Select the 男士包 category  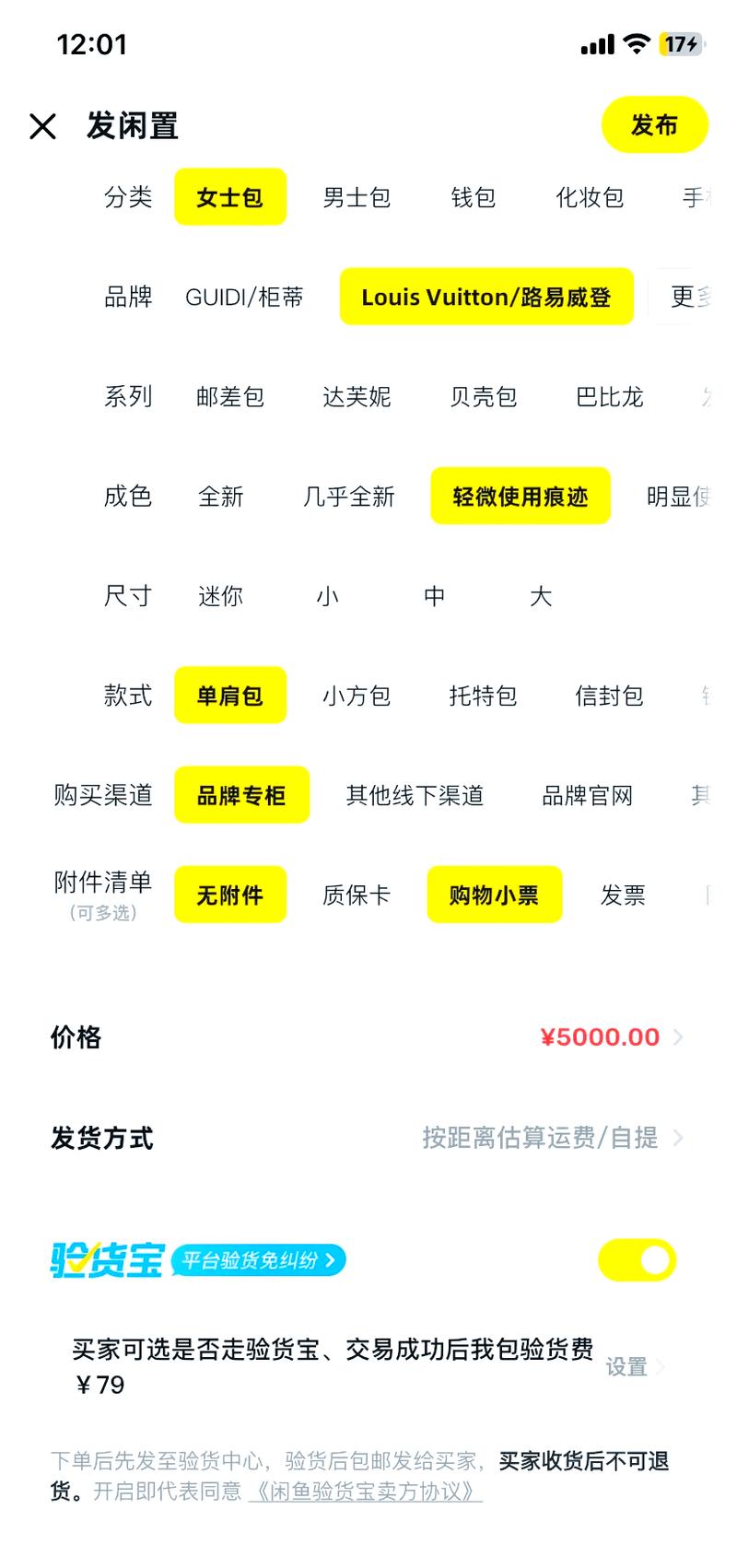pyautogui.click(x=357, y=197)
